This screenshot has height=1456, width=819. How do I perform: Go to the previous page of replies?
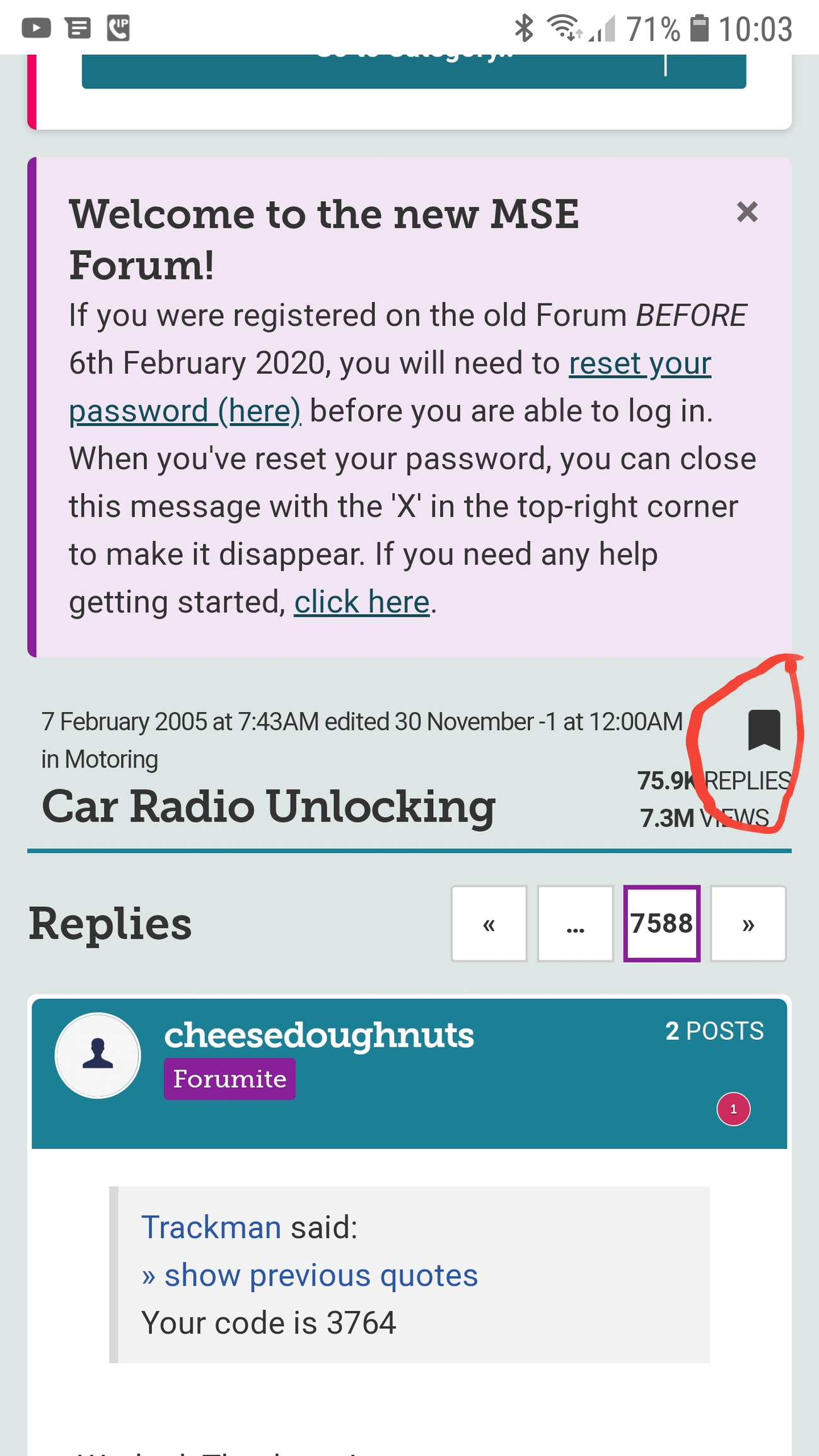[489, 924]
